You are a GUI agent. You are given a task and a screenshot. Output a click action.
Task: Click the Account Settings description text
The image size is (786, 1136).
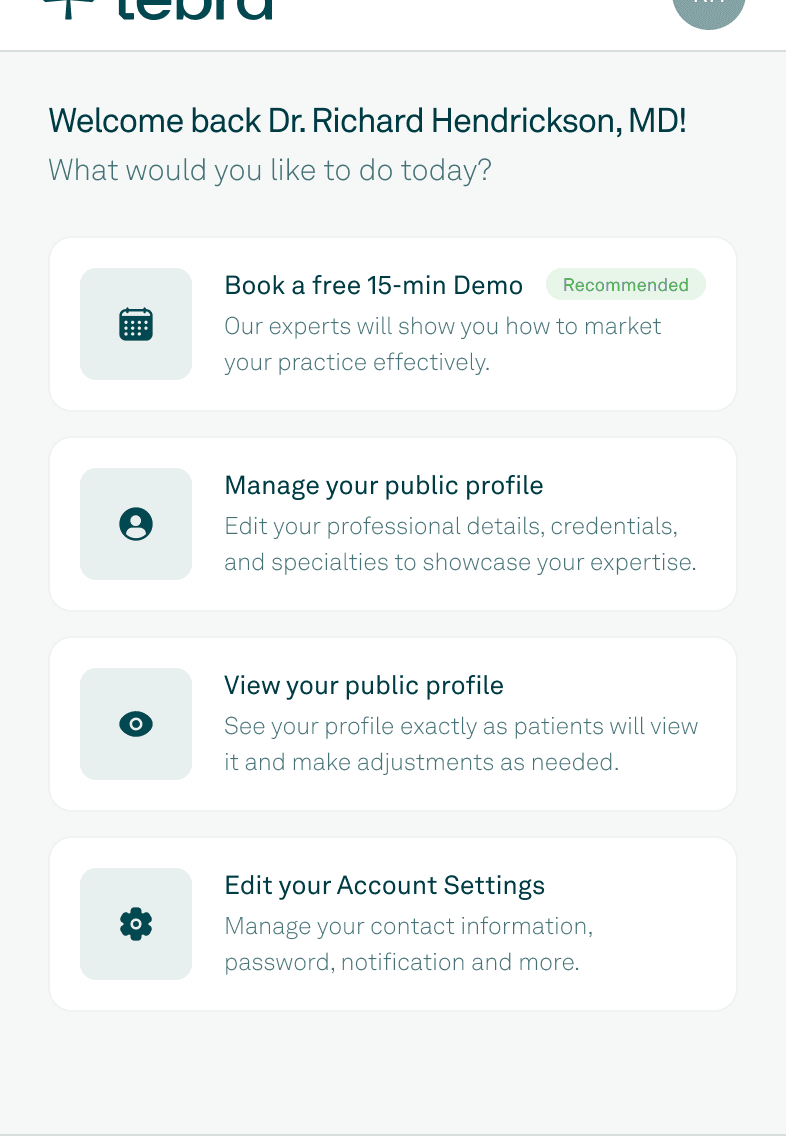point(408,944)
